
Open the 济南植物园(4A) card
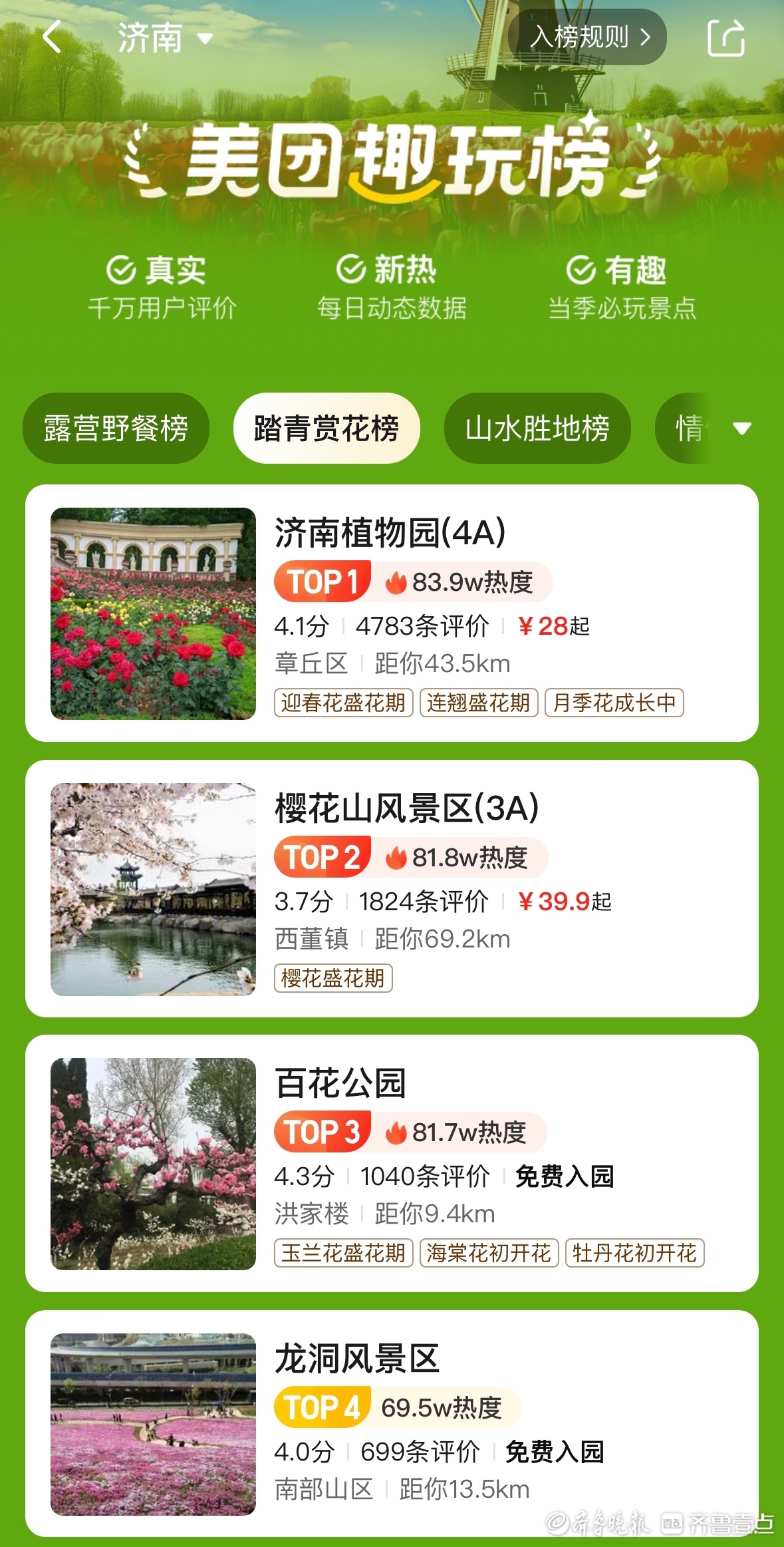(391, 613)
